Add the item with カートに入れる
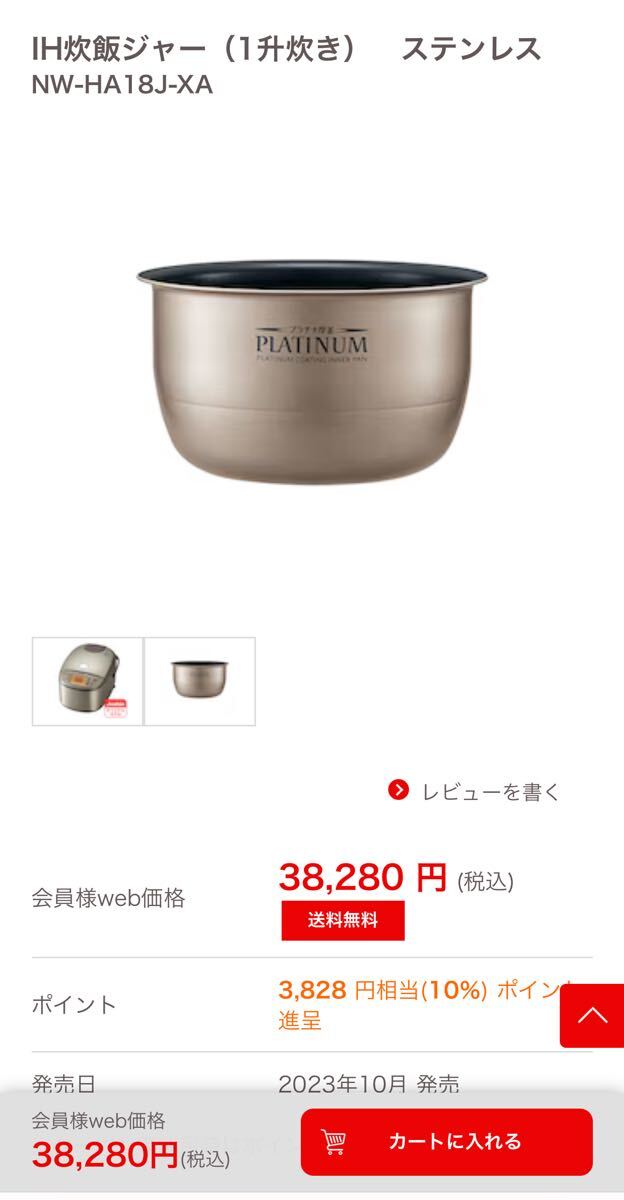The image size is (624, 1200). click(446, 1141)
